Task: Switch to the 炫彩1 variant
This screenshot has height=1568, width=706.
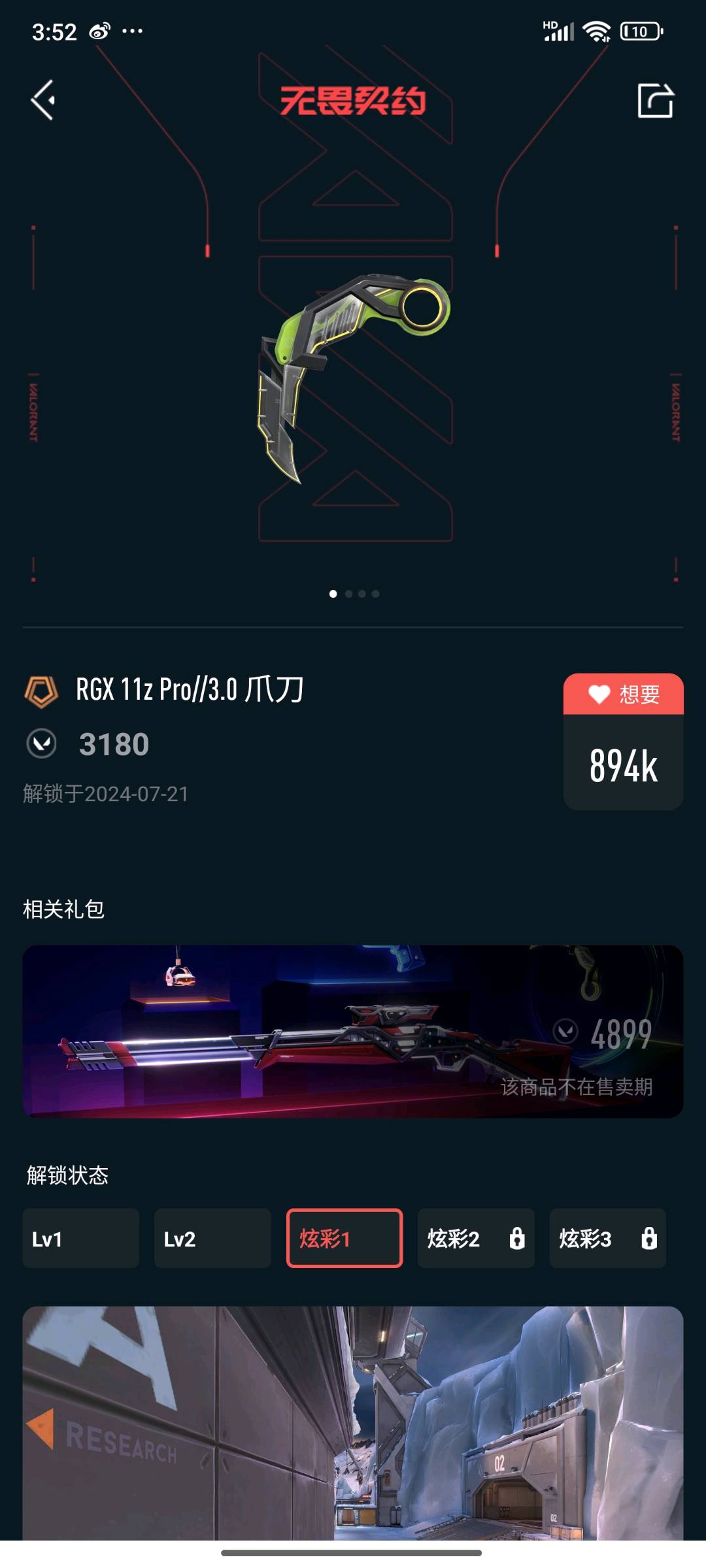Action: pyautogui.click(x=345, y=1238)
